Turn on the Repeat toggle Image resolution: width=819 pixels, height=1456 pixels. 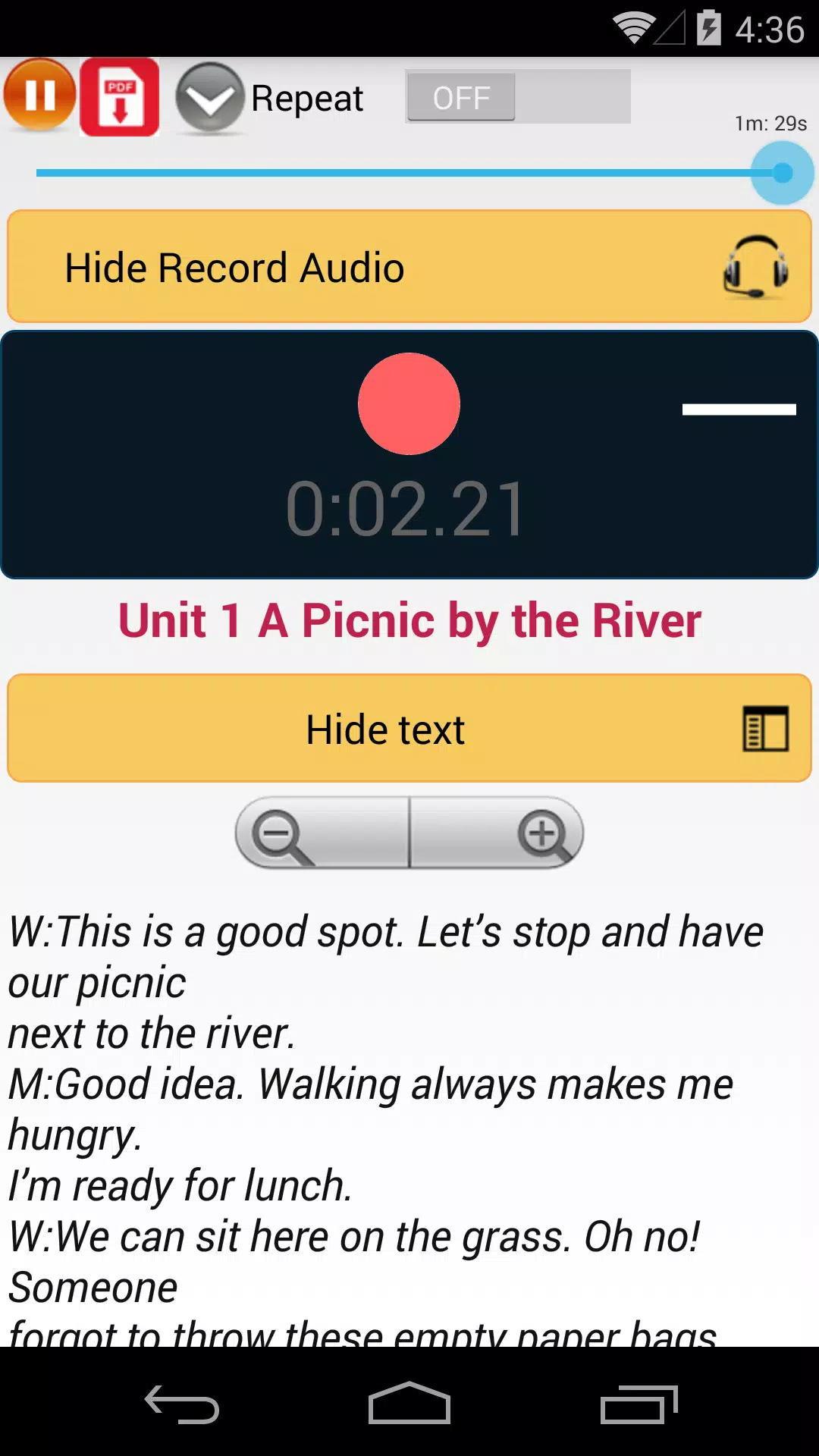518,97
